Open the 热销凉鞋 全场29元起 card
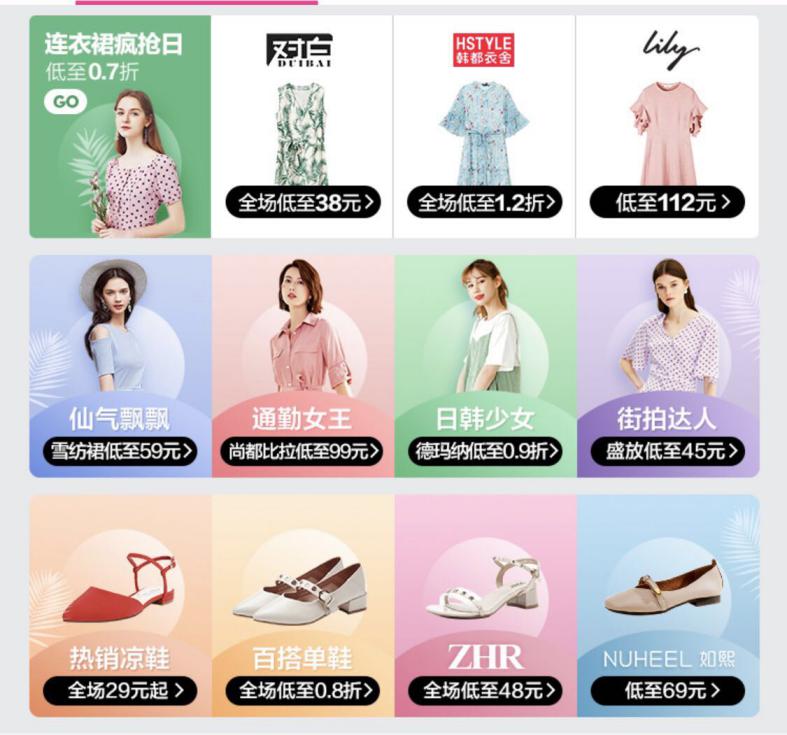787x735 pixels. 120,606
